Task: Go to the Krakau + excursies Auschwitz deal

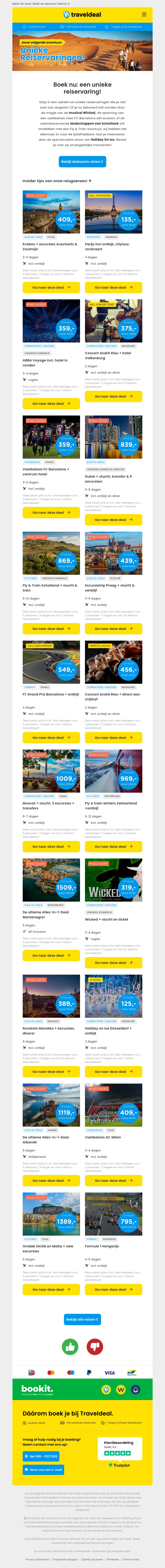Action: pos(51,287)
